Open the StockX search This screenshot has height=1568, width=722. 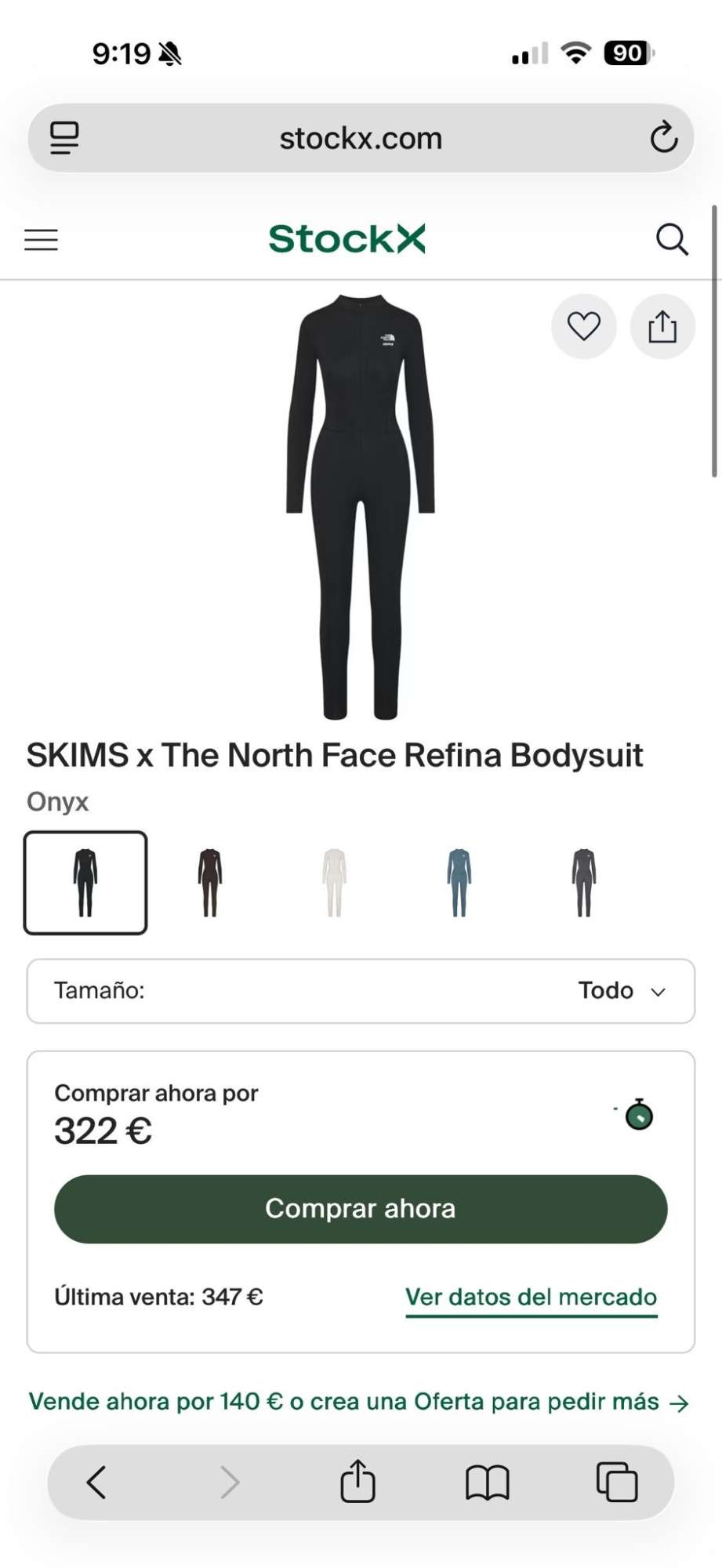673,239
